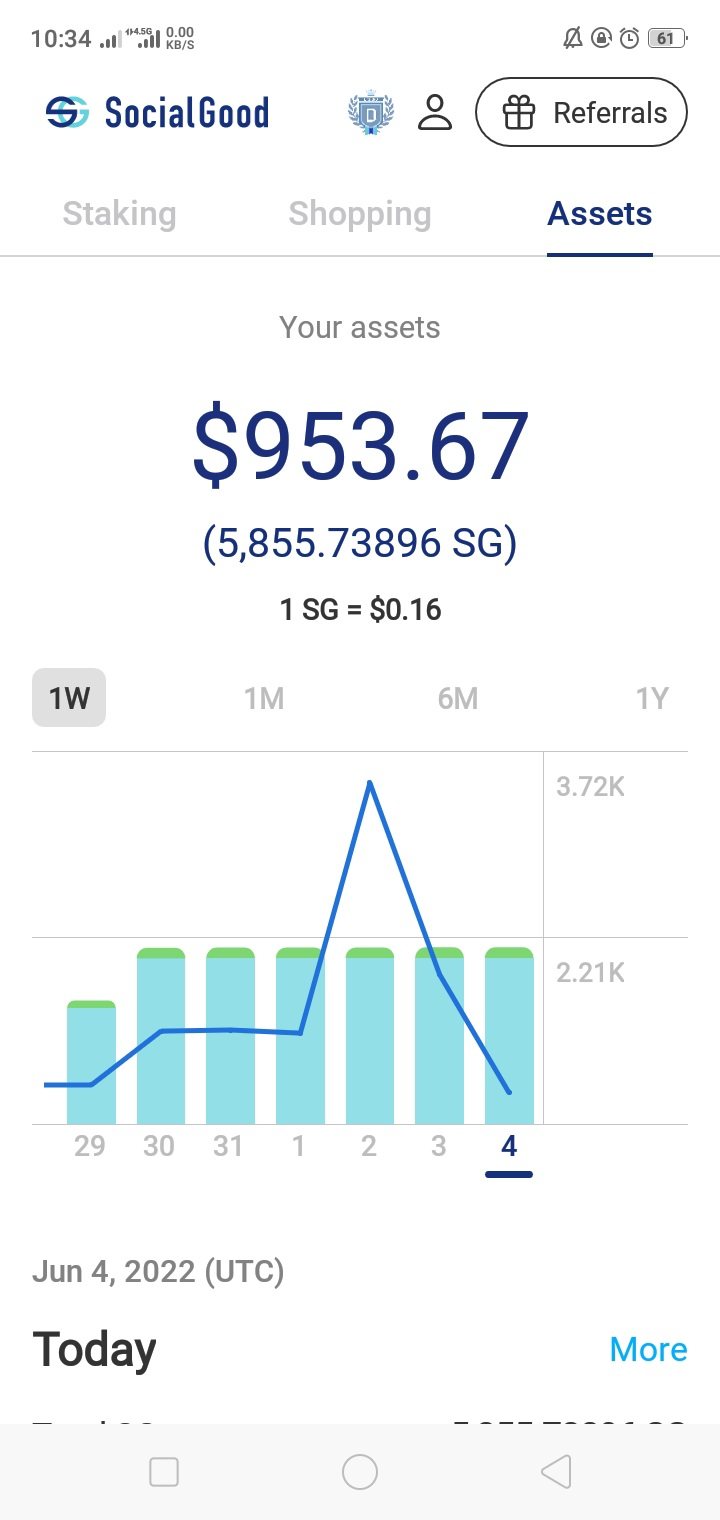This screenshot has height=1520, width=720.
Task: Select the bar for day 29
Action: 91,1062
